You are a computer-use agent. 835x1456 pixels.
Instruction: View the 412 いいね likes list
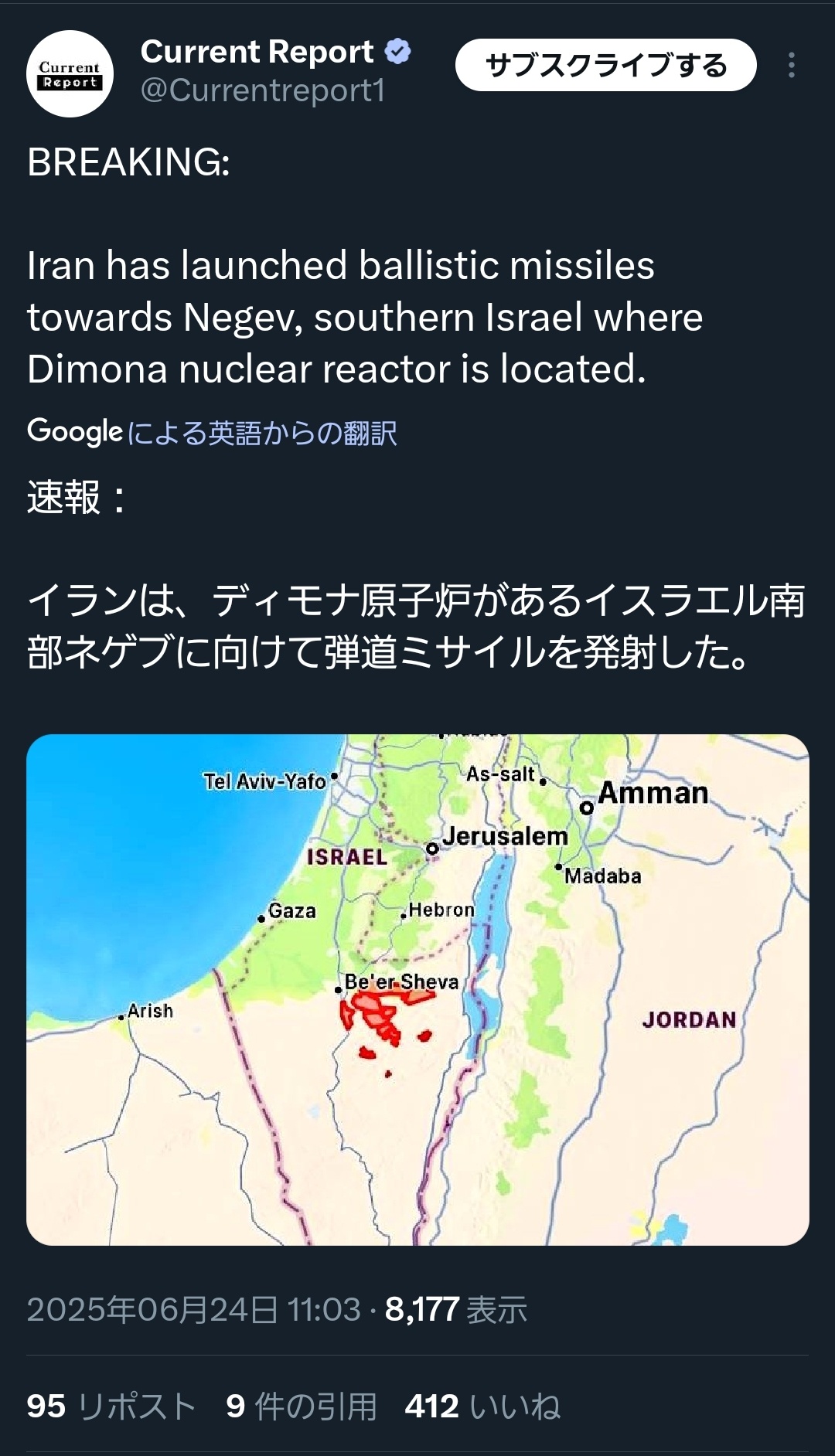482,1406
